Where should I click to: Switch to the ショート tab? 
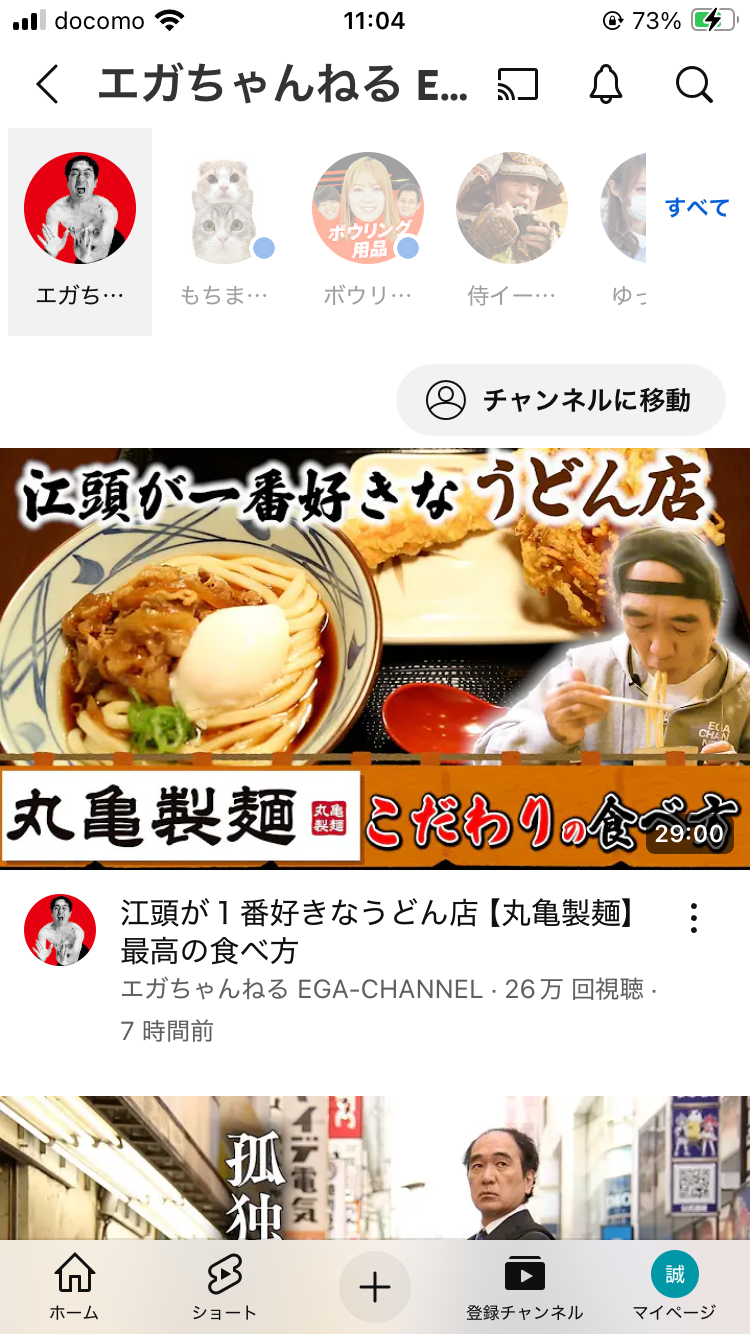coord(224,1288)
